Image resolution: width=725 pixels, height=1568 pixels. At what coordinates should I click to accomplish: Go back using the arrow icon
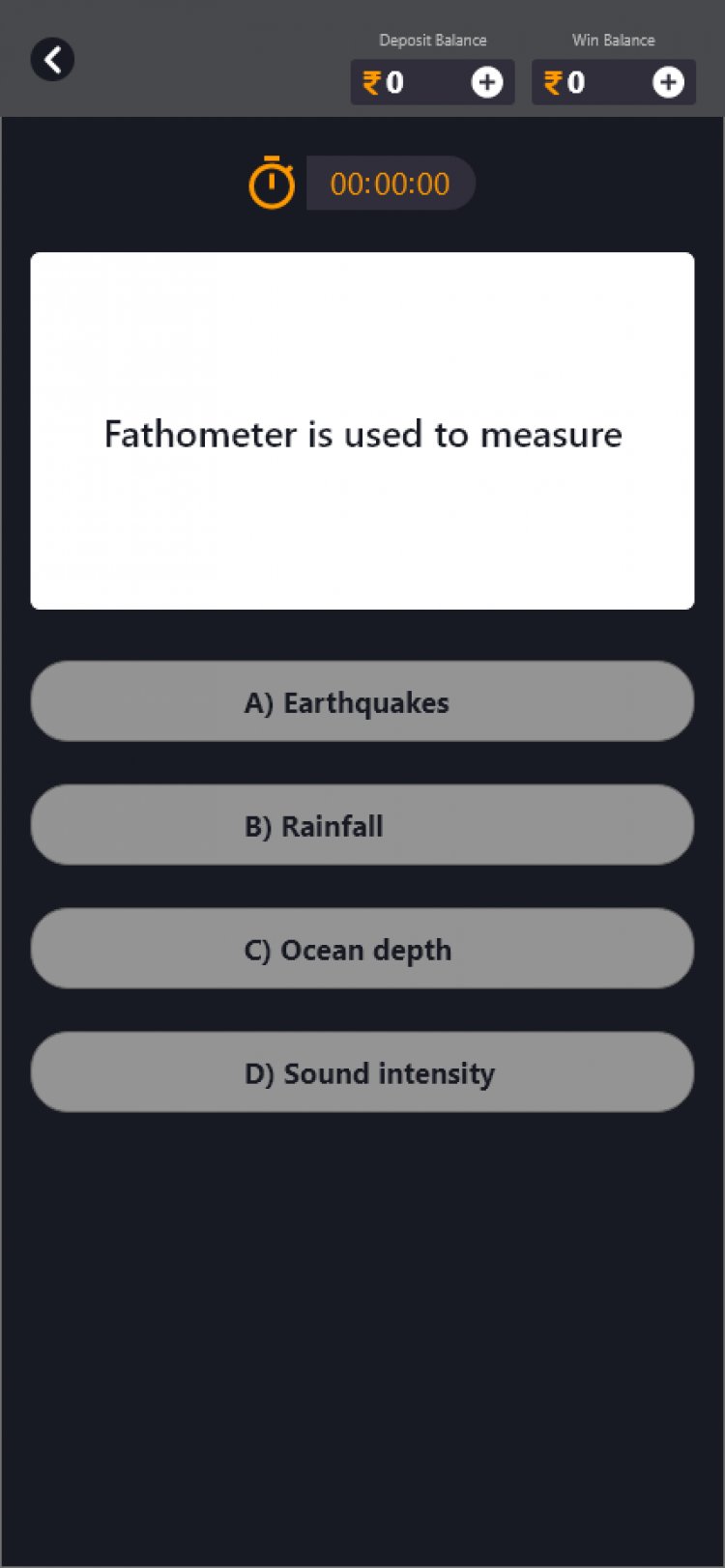click(52, 60)
